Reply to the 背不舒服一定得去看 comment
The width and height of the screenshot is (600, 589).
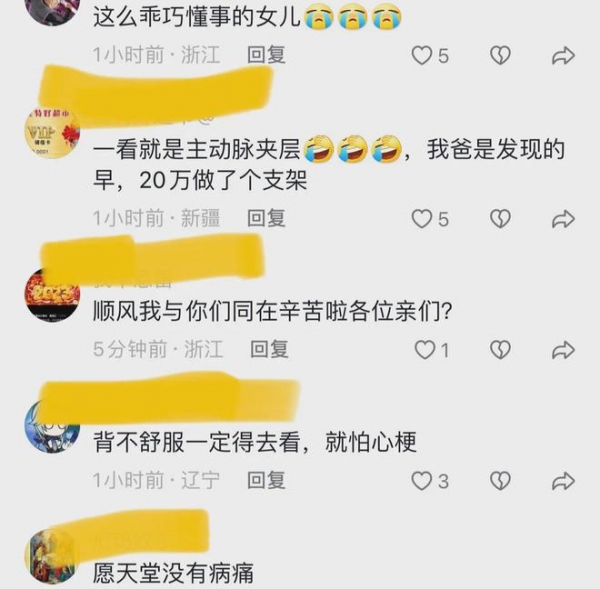(266, 481)
